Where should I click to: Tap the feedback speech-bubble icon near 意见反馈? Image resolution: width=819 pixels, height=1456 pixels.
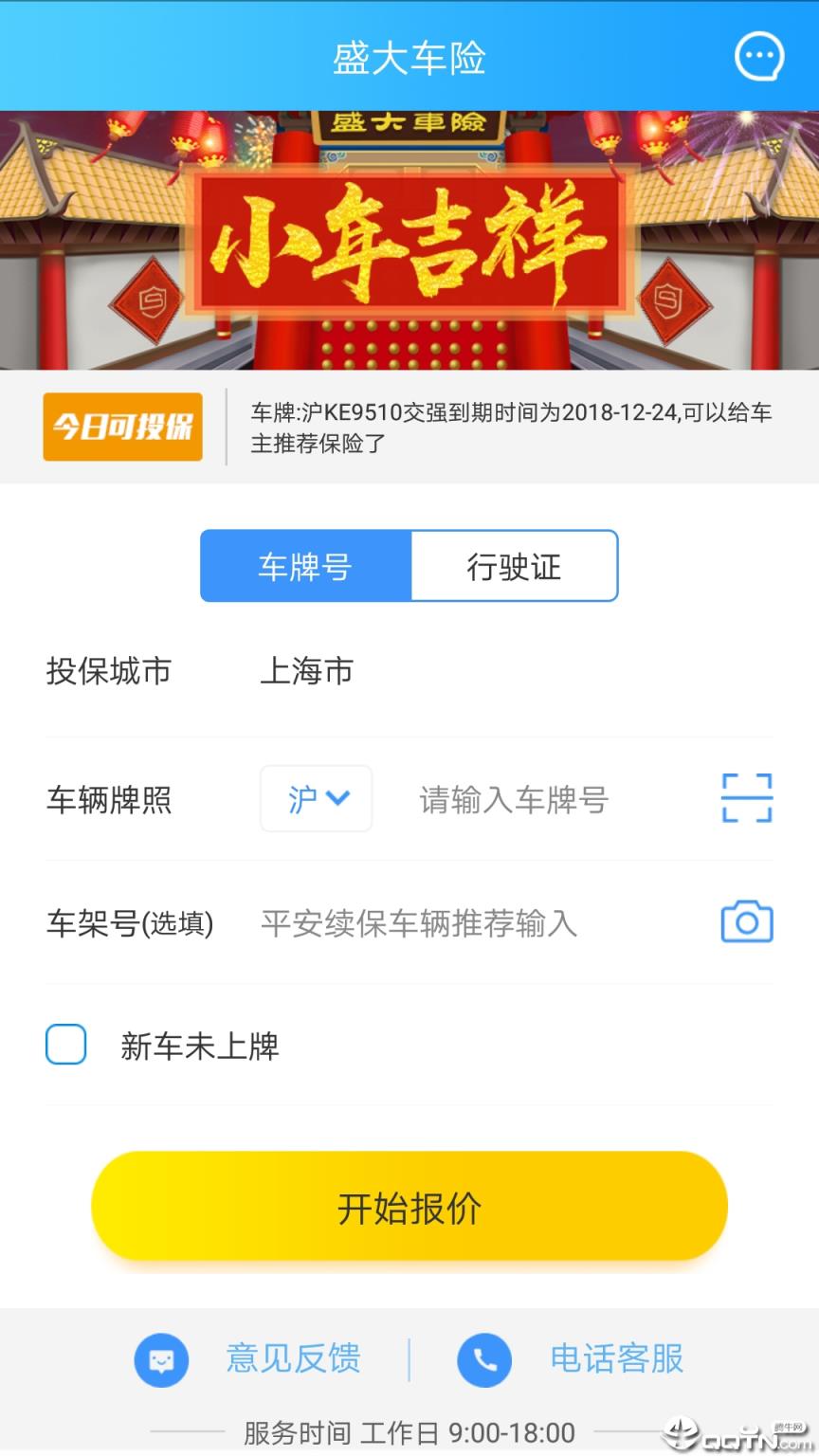(161, 1359)
